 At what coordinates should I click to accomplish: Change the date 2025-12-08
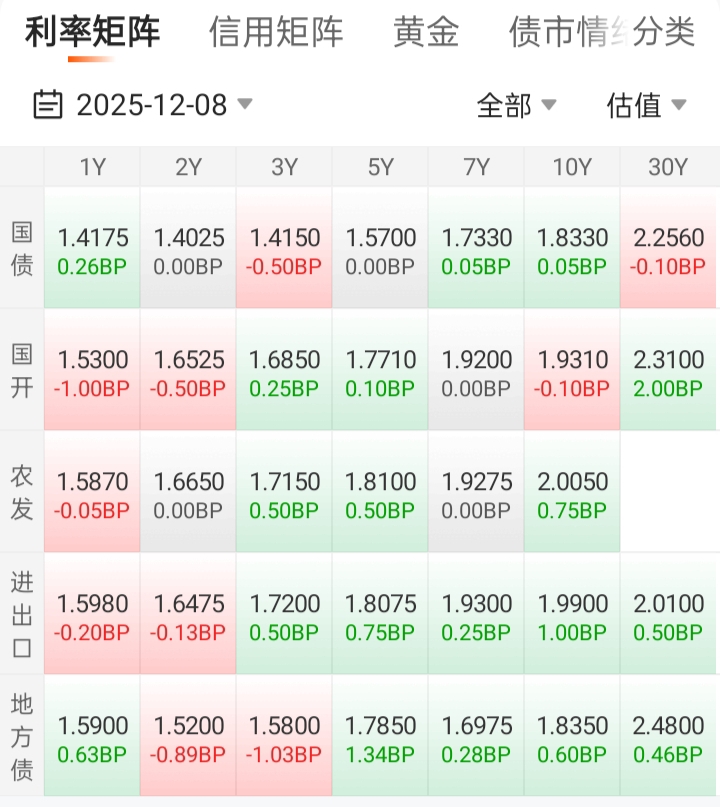[x=144, y=104]
